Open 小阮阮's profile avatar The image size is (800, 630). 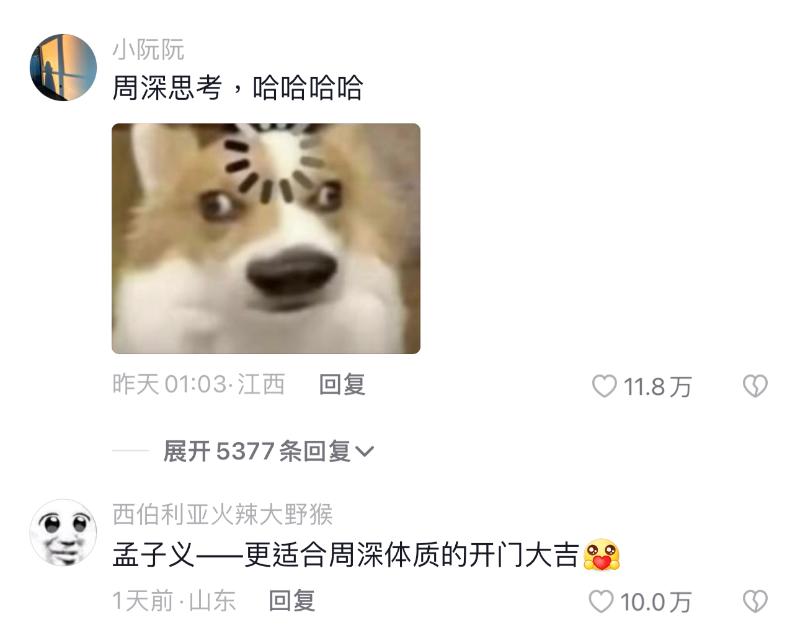[63, 68]
